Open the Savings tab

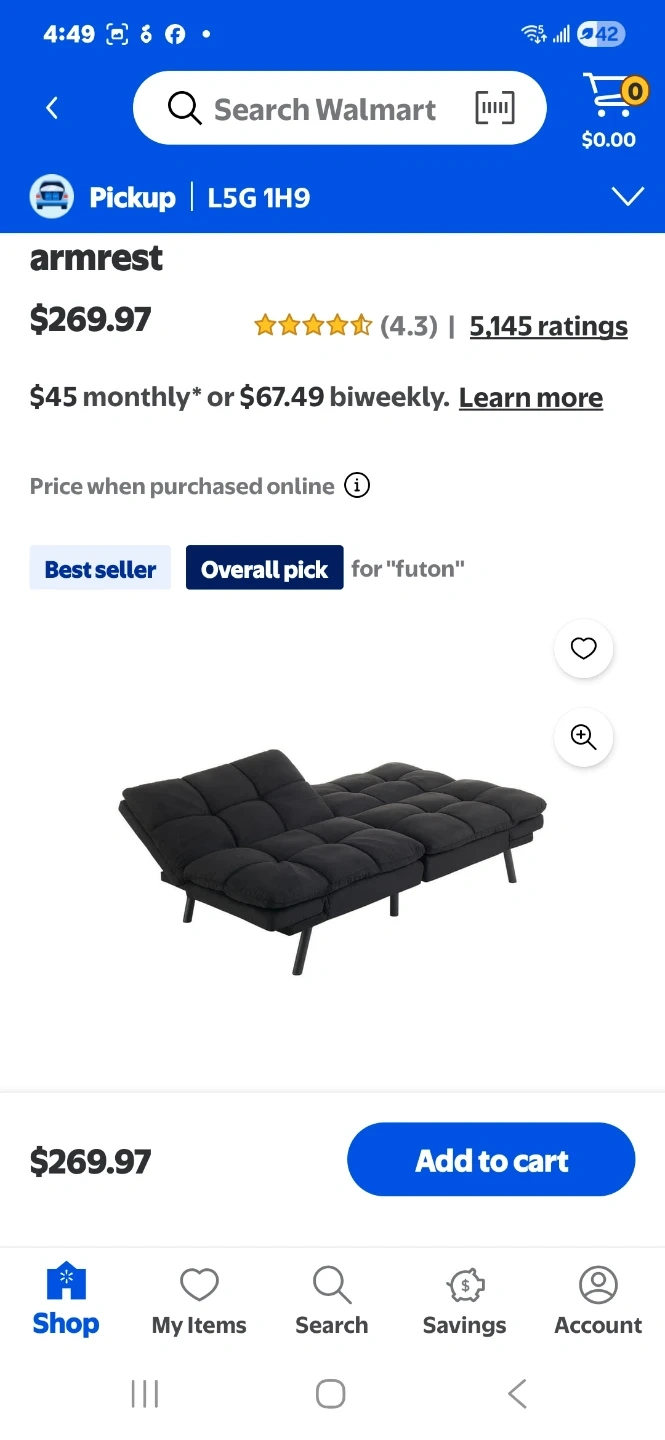[464, 1300]
